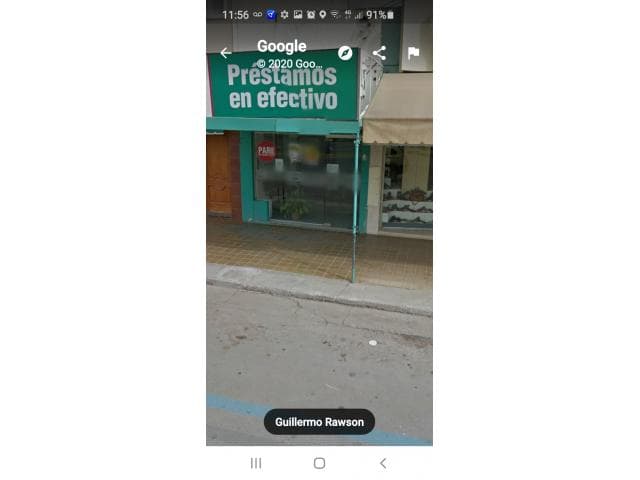Open the recent apps view

(x=256, y=463)
